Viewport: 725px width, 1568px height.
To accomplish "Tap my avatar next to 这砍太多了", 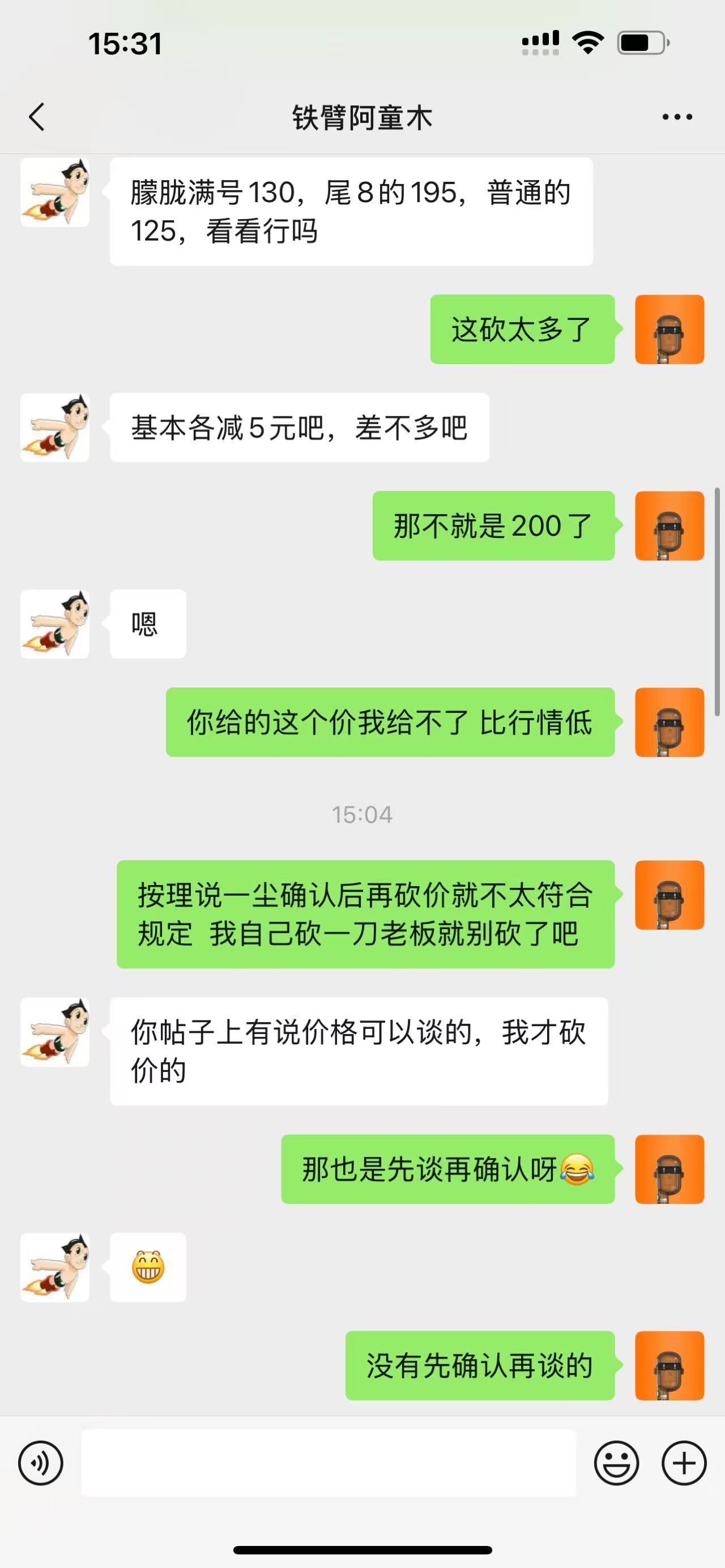I will 669,330.
